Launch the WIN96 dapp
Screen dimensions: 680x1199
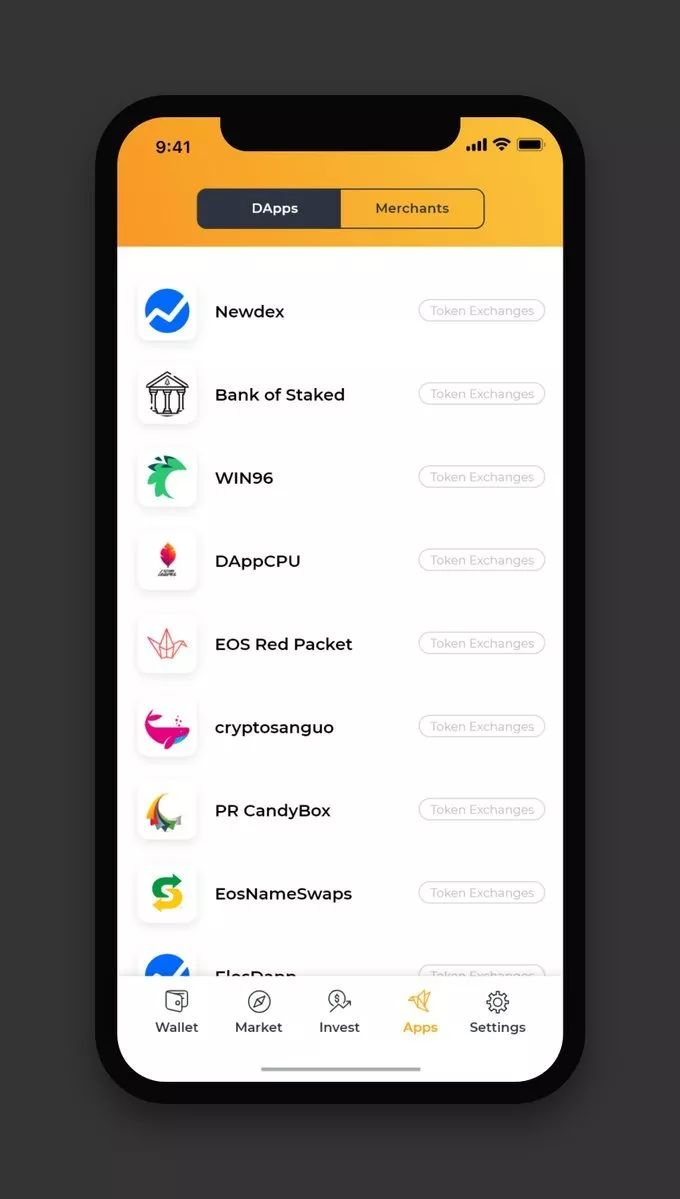point(244,477)
